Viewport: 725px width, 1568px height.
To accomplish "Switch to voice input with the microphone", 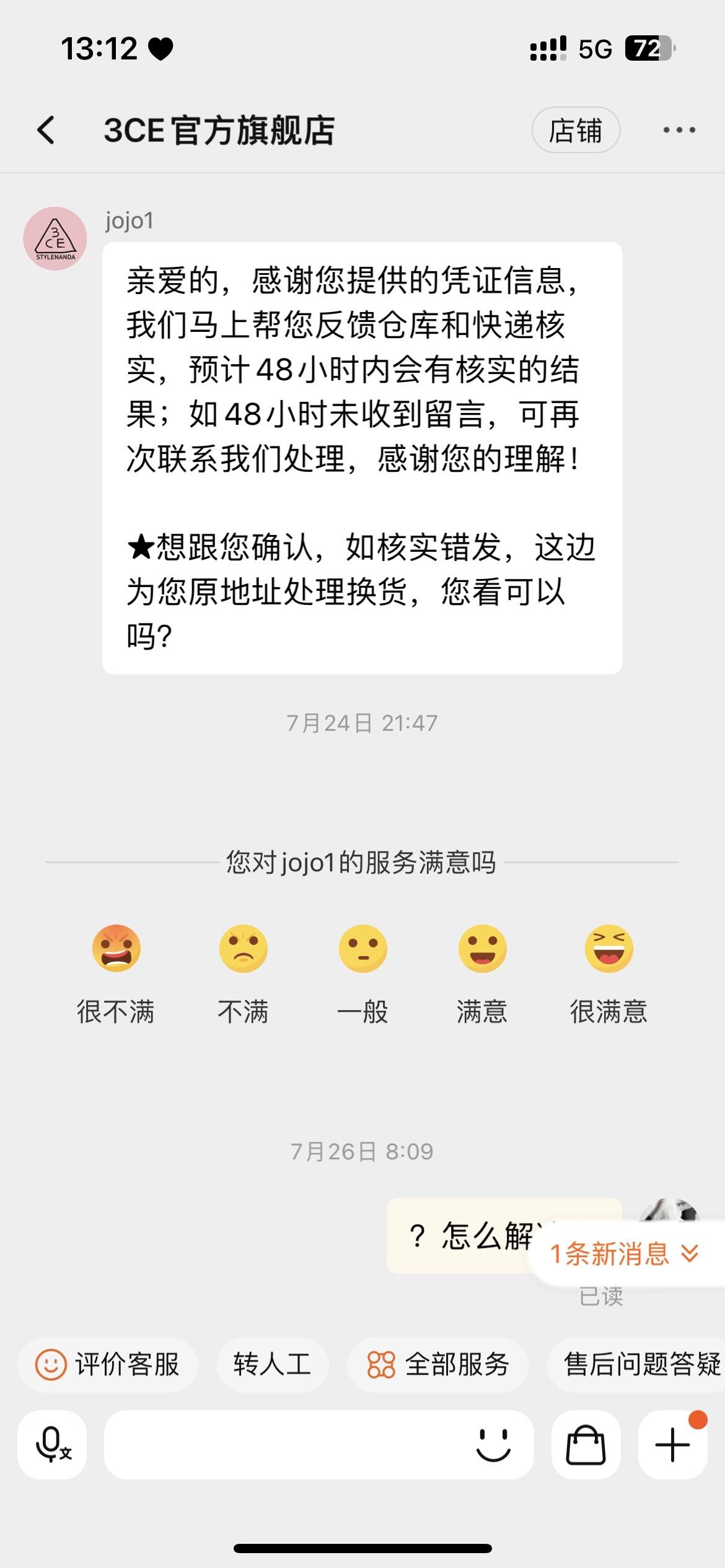I will [x=52, y=1445].
